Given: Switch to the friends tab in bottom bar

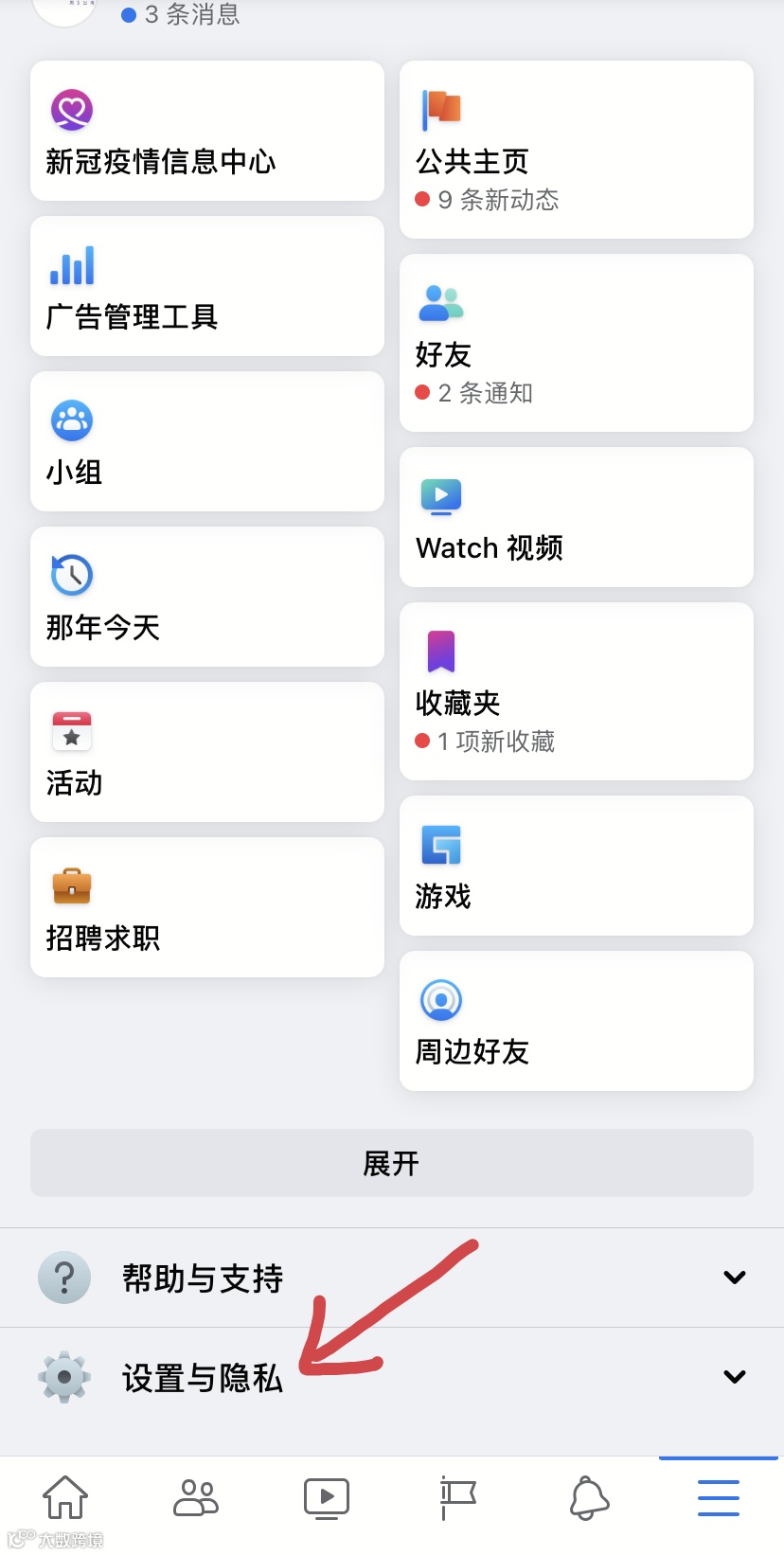Looking at the screenshot, I should (196, 1498).
